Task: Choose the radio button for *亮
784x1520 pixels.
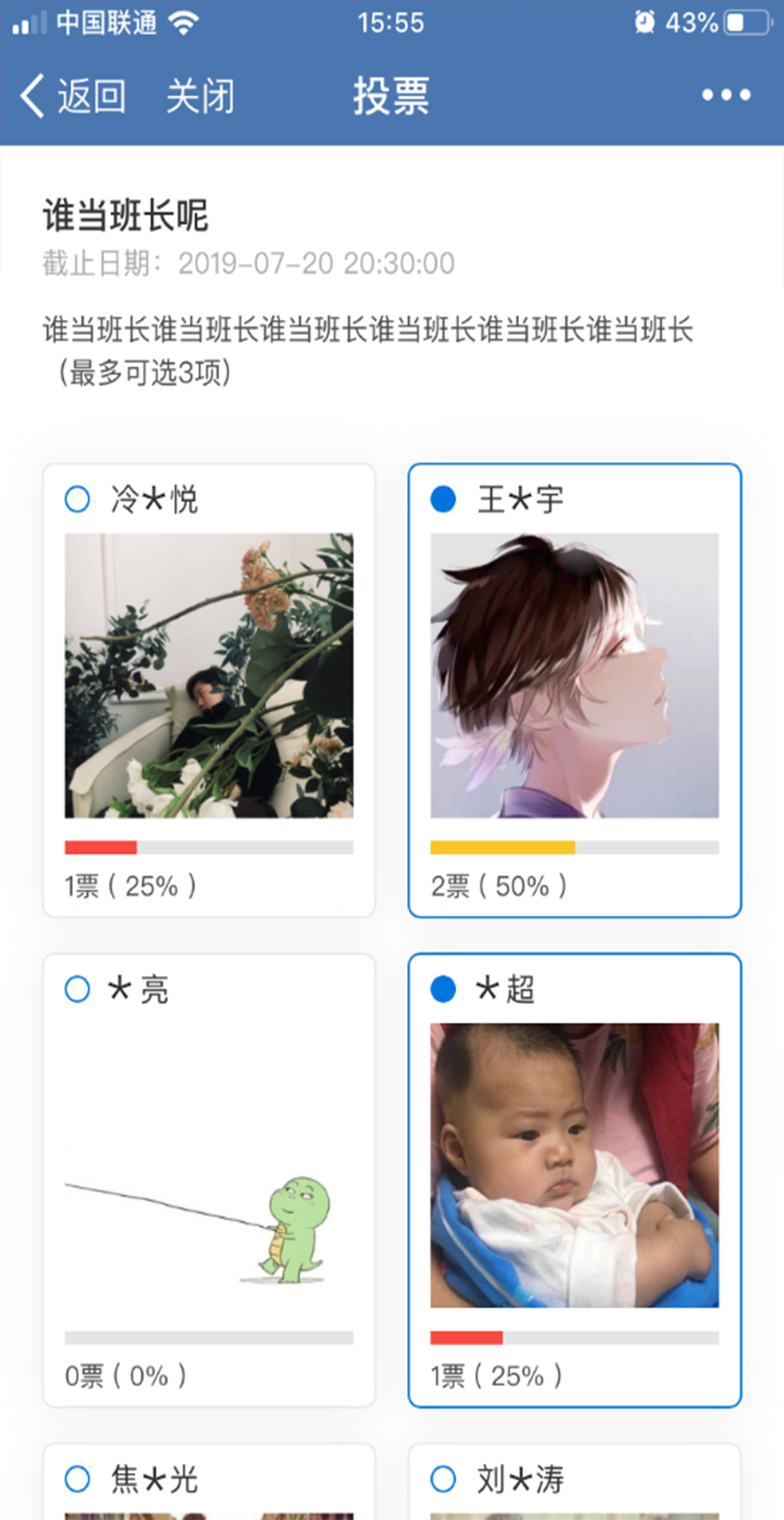Action: click(77, 989)
